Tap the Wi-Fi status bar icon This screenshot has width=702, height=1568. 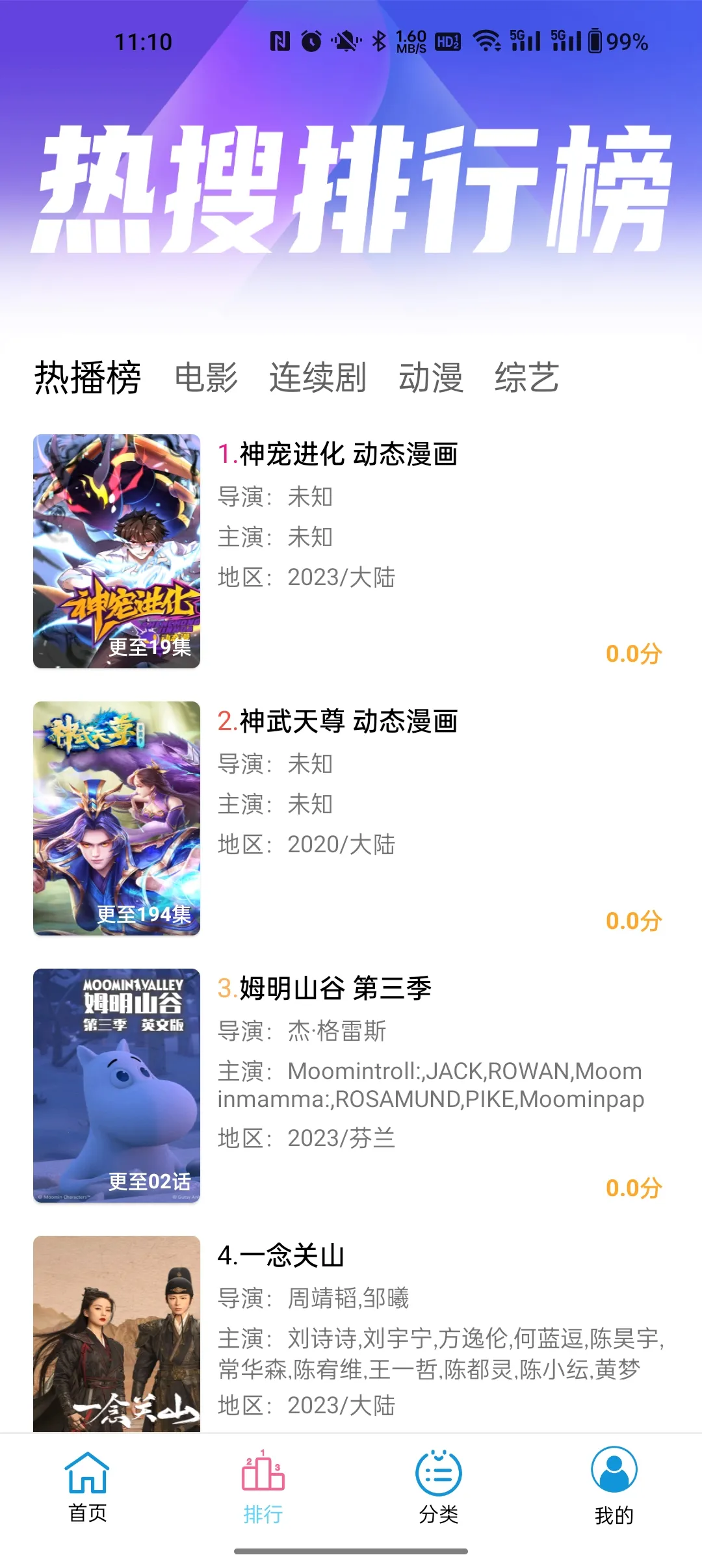(x=485, y=41)
